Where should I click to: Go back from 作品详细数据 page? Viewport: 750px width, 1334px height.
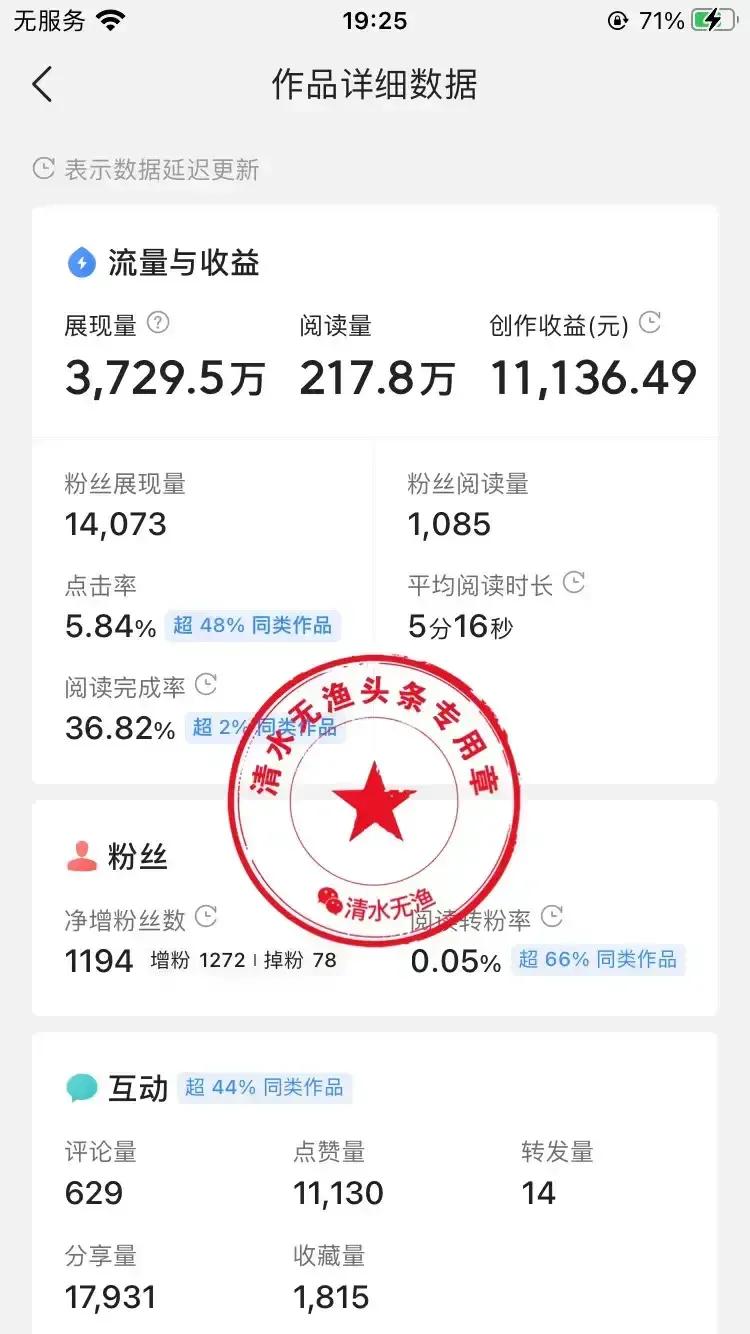click(x=42, y=85)
